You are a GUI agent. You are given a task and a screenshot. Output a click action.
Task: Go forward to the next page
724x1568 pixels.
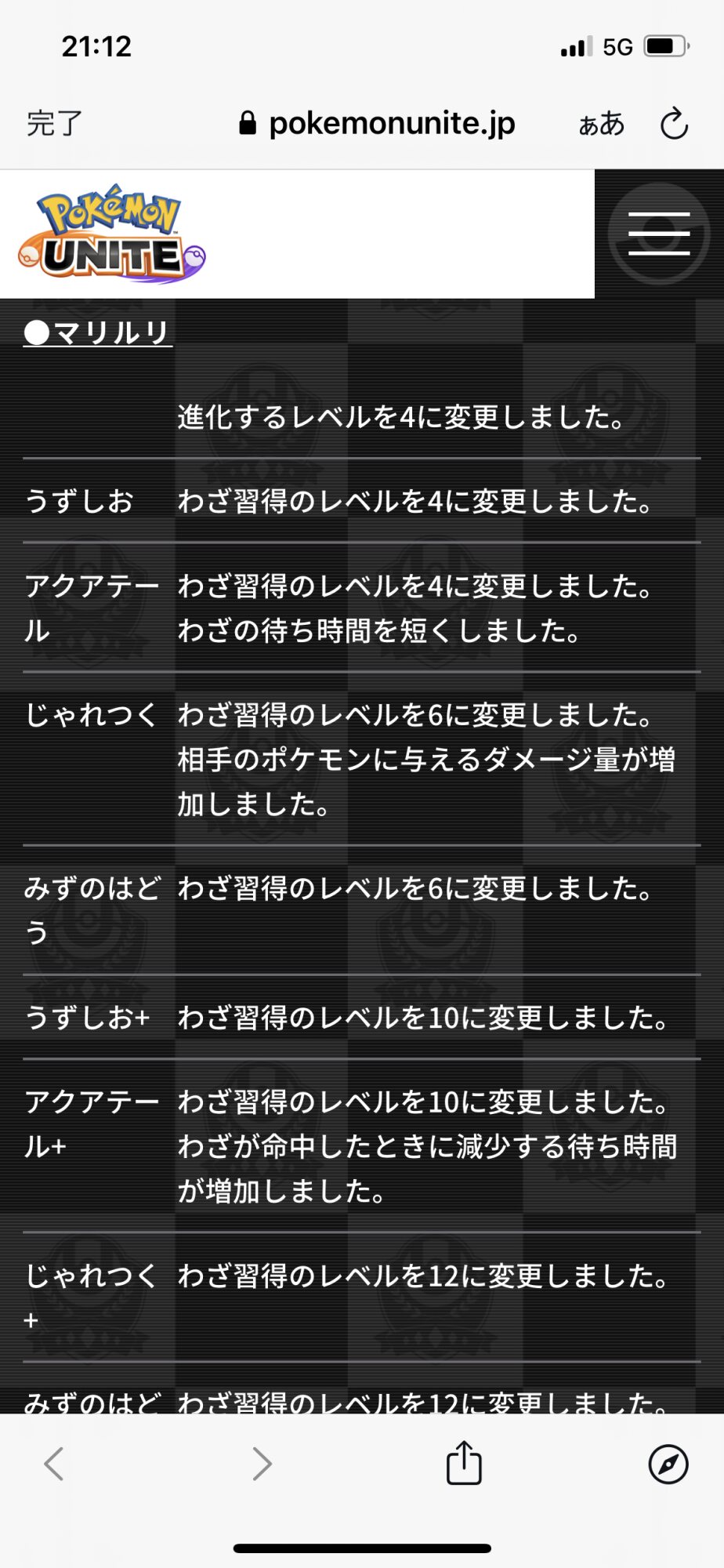(262, 1463)
